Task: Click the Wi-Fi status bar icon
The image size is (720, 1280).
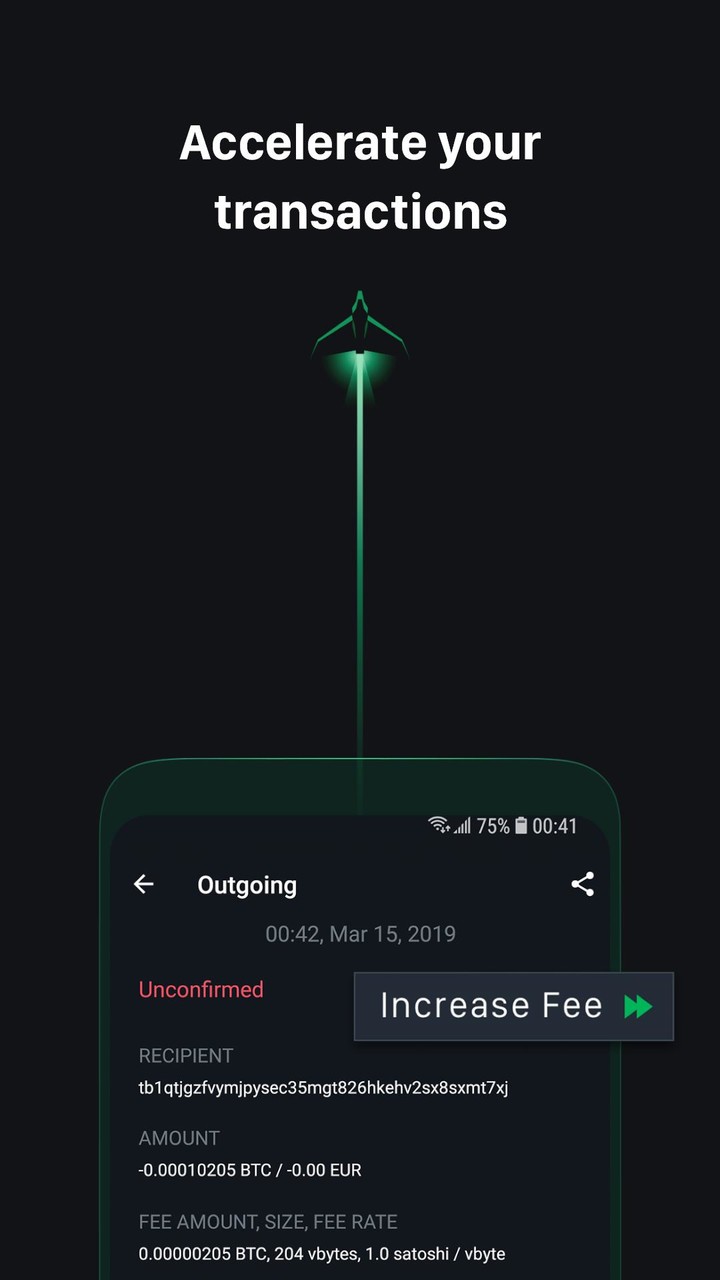Action: tap(438, 826)
